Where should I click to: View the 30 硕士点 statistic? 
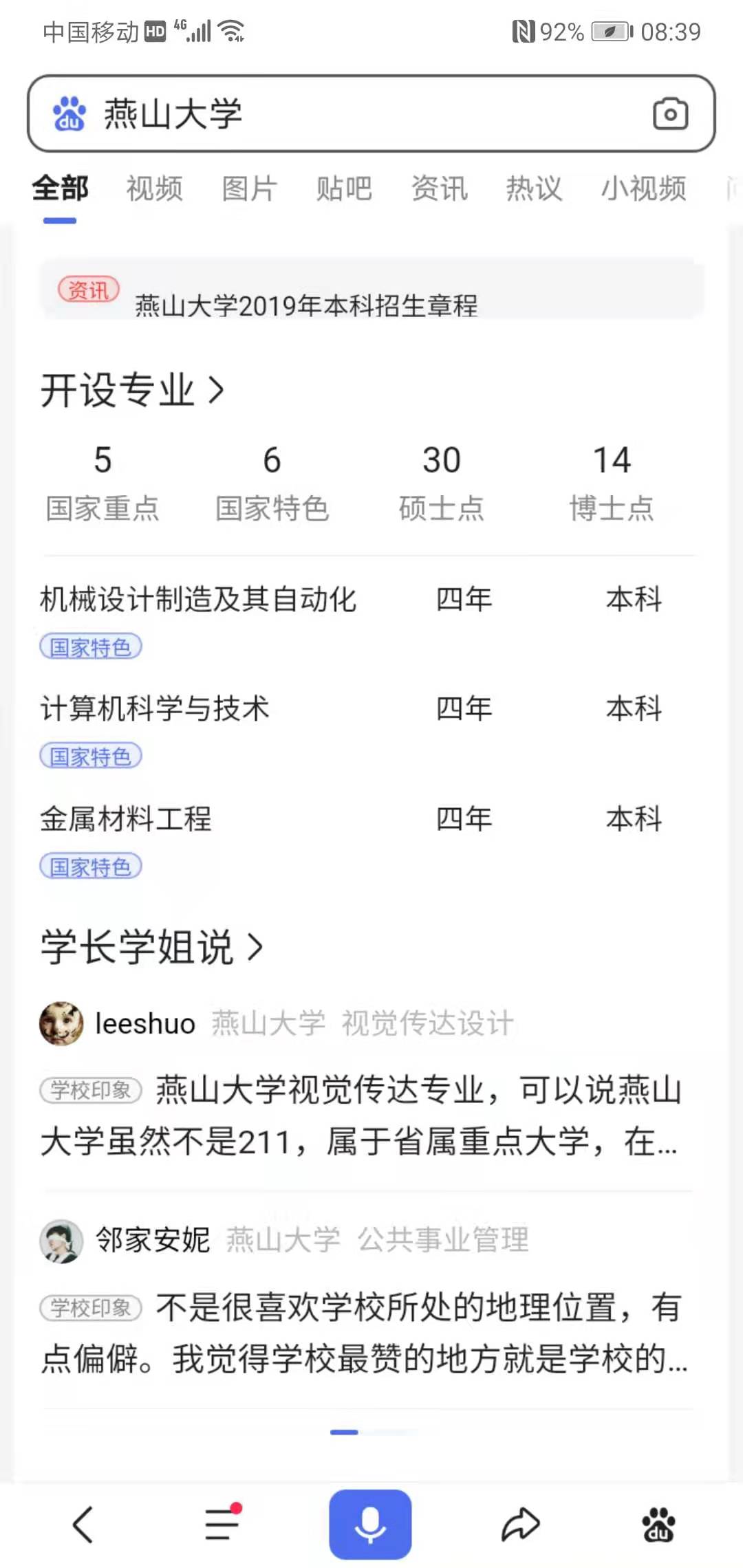coord(441,481)
